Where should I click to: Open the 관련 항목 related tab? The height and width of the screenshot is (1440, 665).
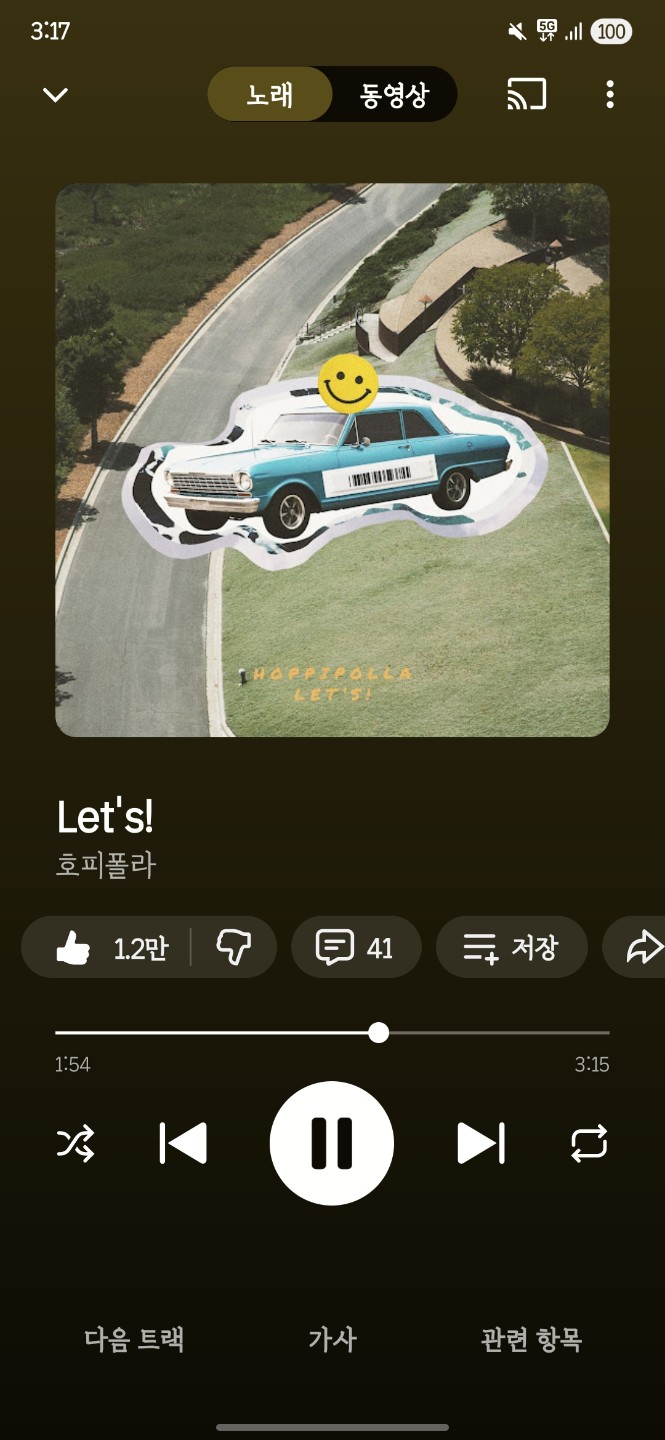click(x=531, y=1340)
